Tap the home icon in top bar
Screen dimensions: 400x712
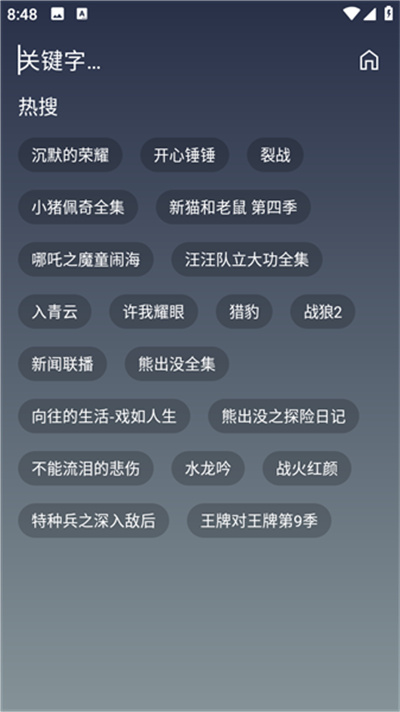(369, 60)
